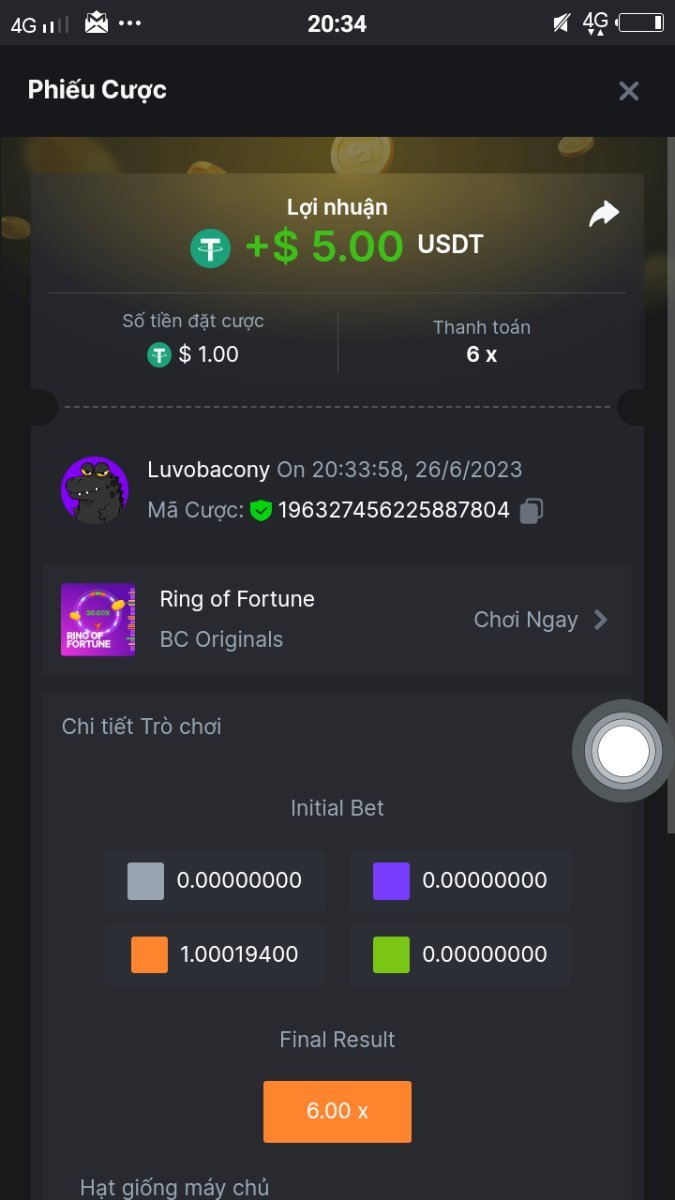Copy the Mã Cược bet ID

[x=531, y=511]
